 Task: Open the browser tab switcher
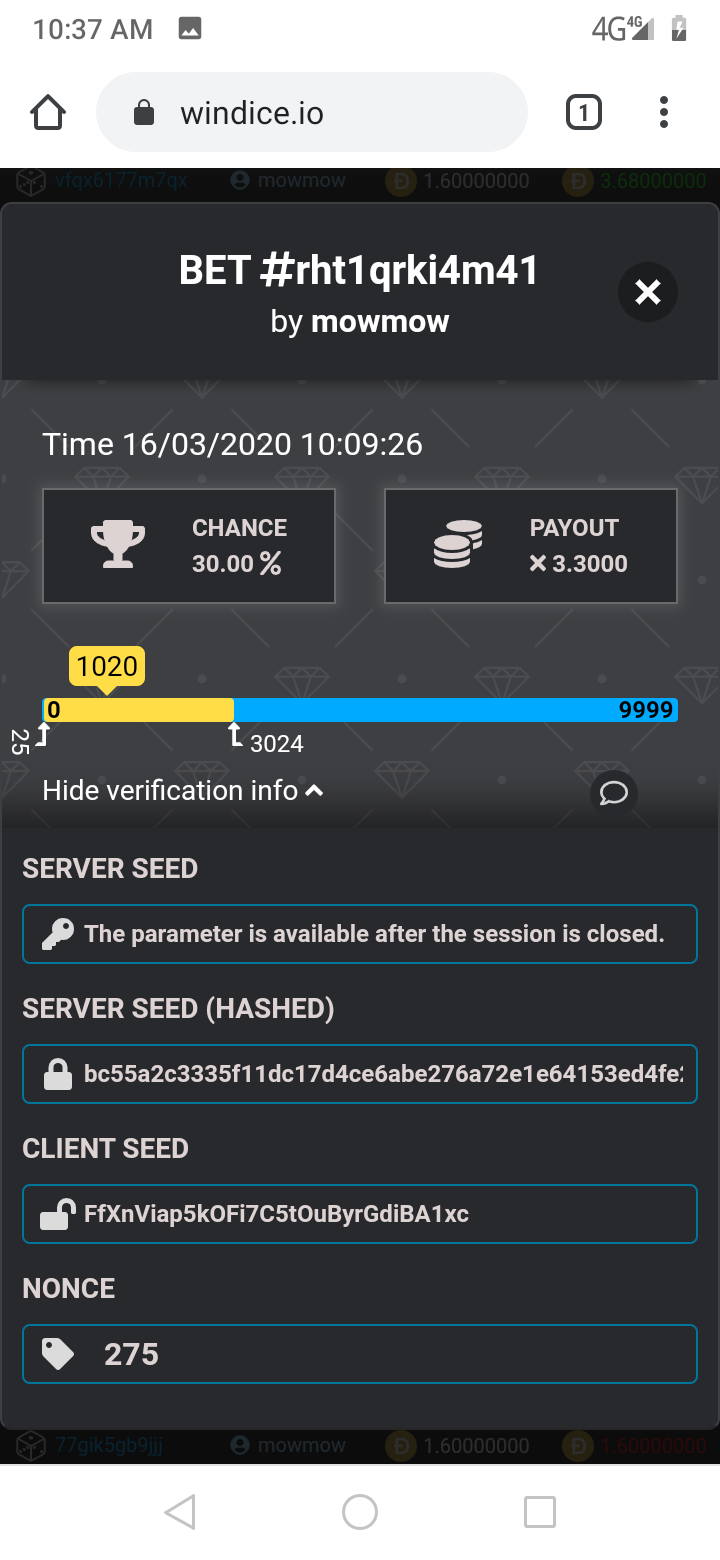(584, 113)
